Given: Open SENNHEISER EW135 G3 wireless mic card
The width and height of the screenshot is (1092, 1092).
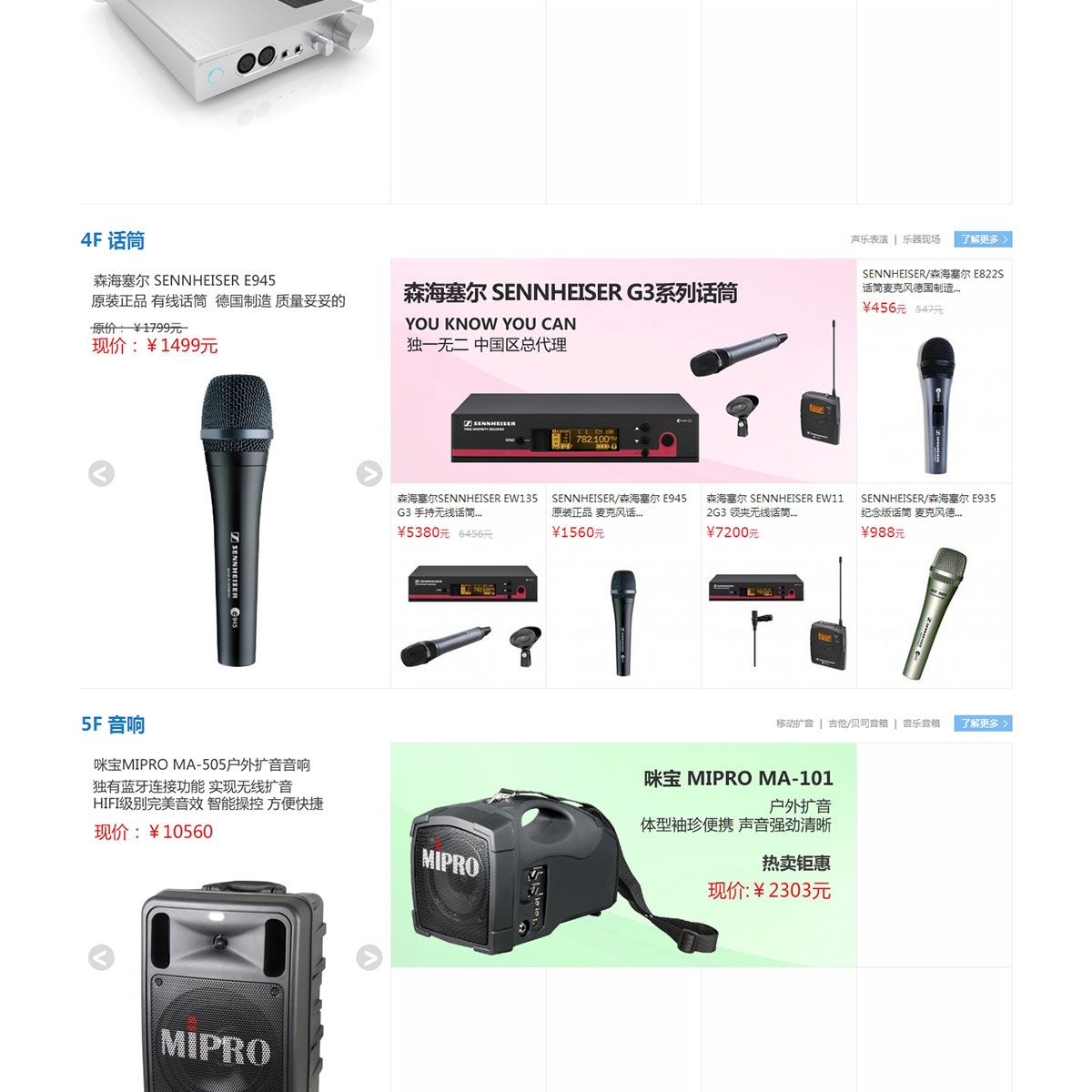Looking at the screenshot, I should click(x=468, y=585).
